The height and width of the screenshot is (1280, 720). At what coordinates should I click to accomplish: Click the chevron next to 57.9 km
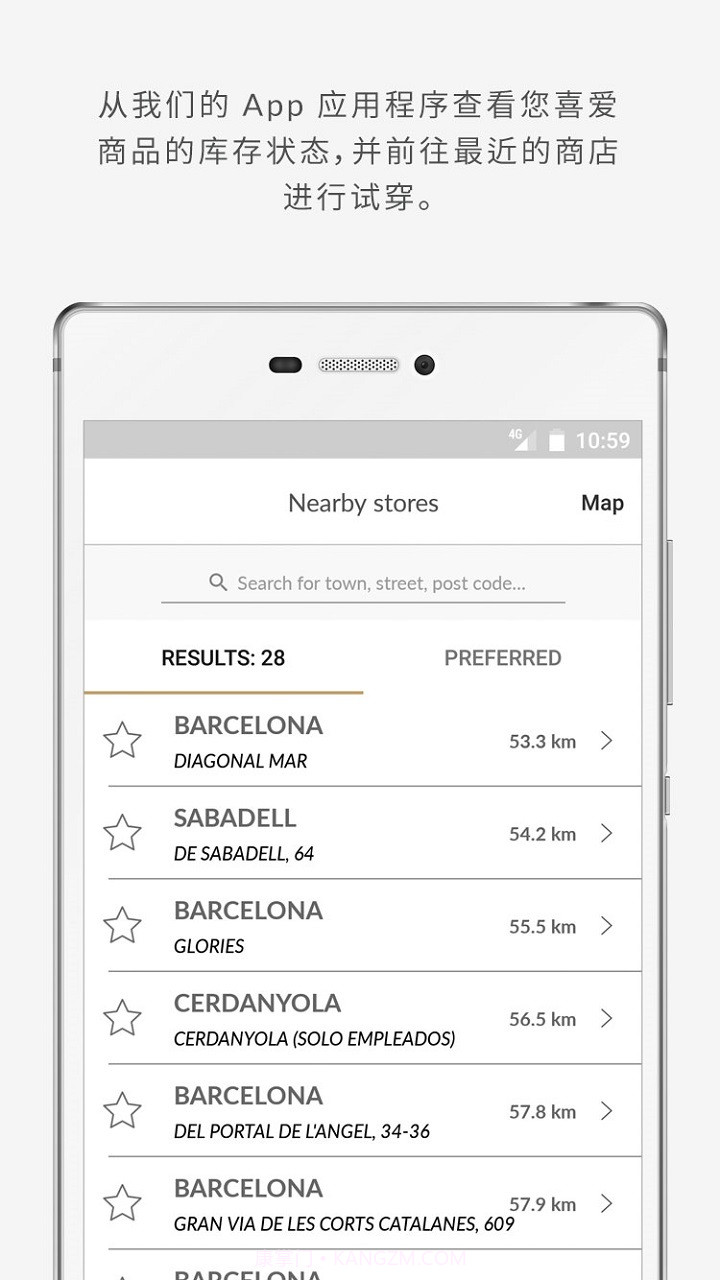click(x=607, y=1203)
